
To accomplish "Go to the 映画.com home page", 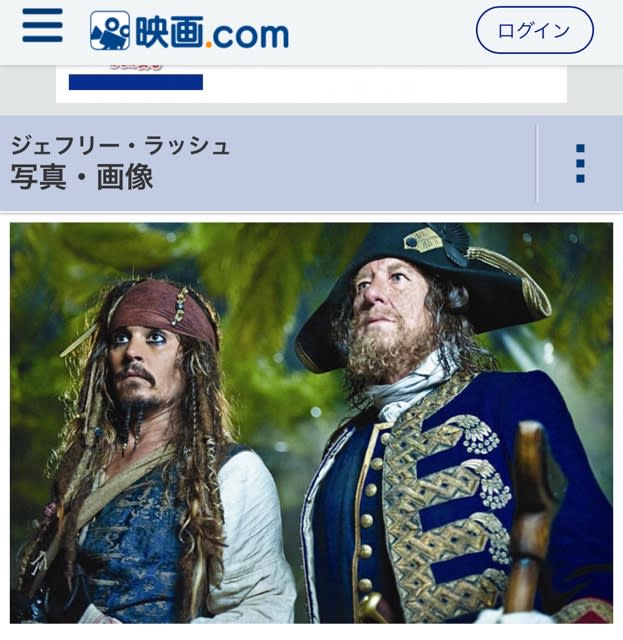I will (x=189, y=32).
